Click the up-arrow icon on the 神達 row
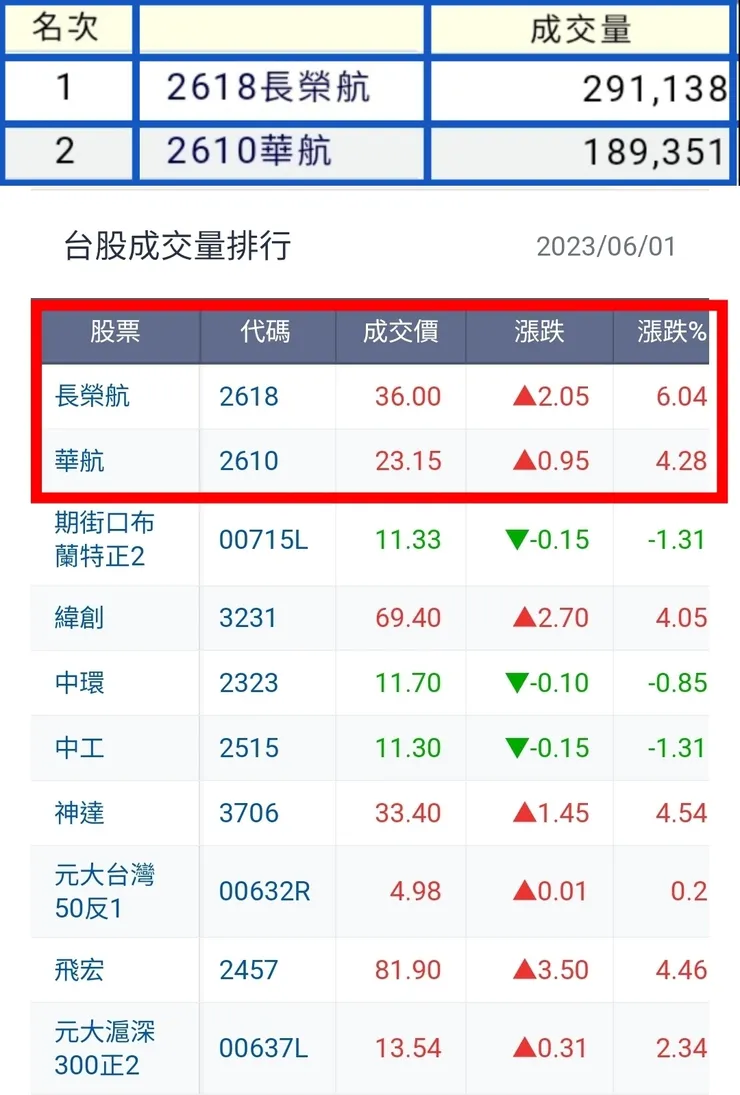The height and width of the screenshot is (1095, 740). tap(526, 813)
